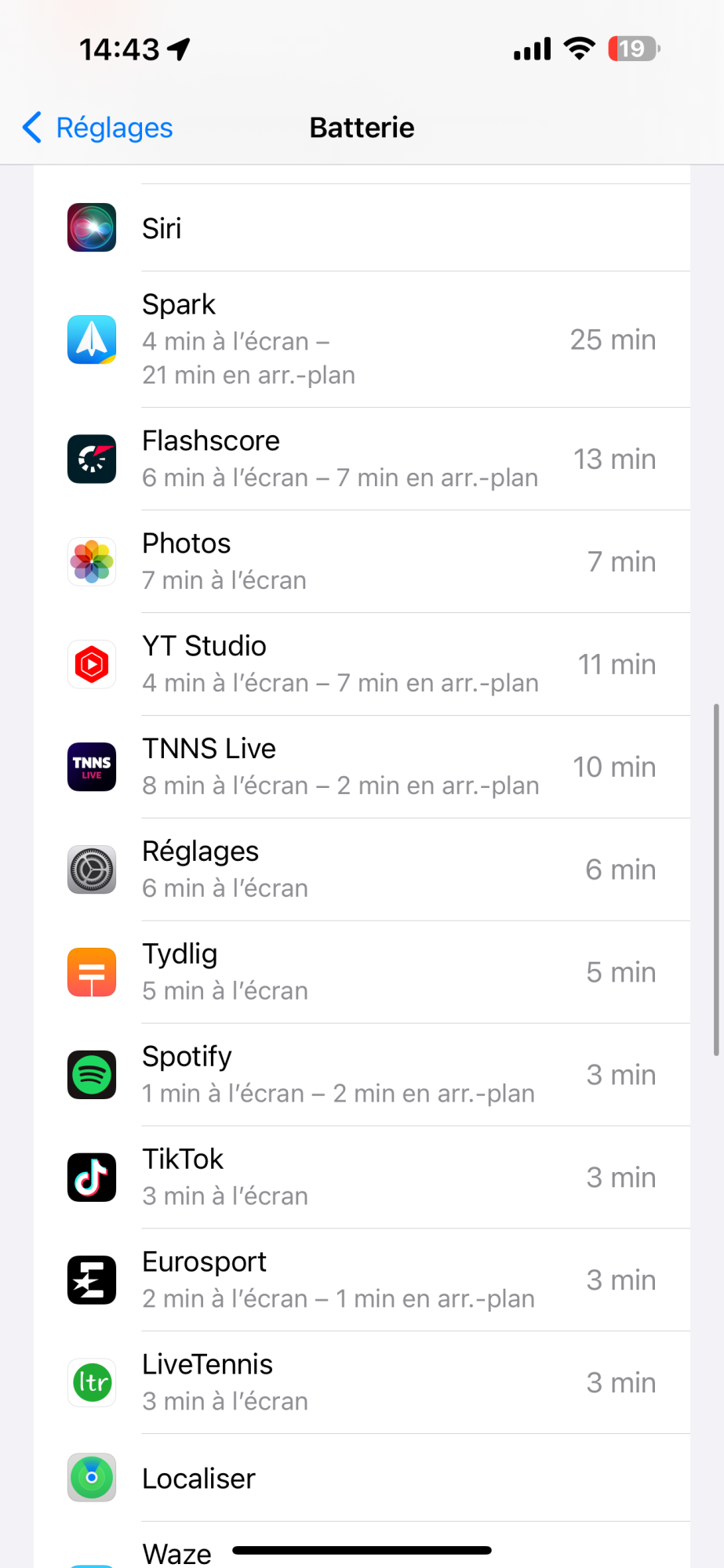Tap the YT Studio usage row

(x=361, y=664)
